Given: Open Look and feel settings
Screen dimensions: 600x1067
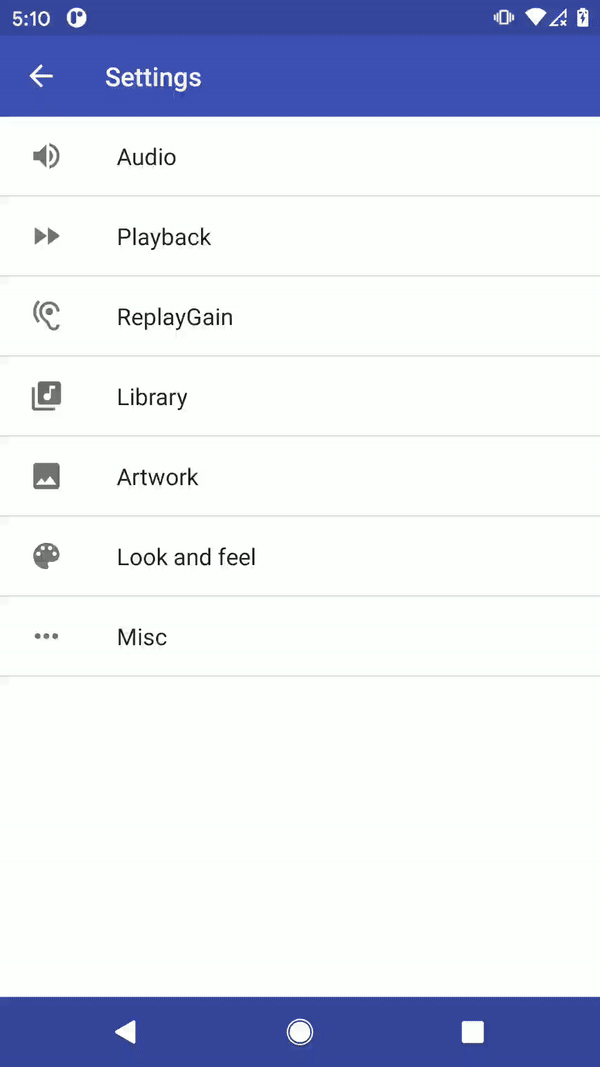Looking at the screenshot, I should coord(186,557).
